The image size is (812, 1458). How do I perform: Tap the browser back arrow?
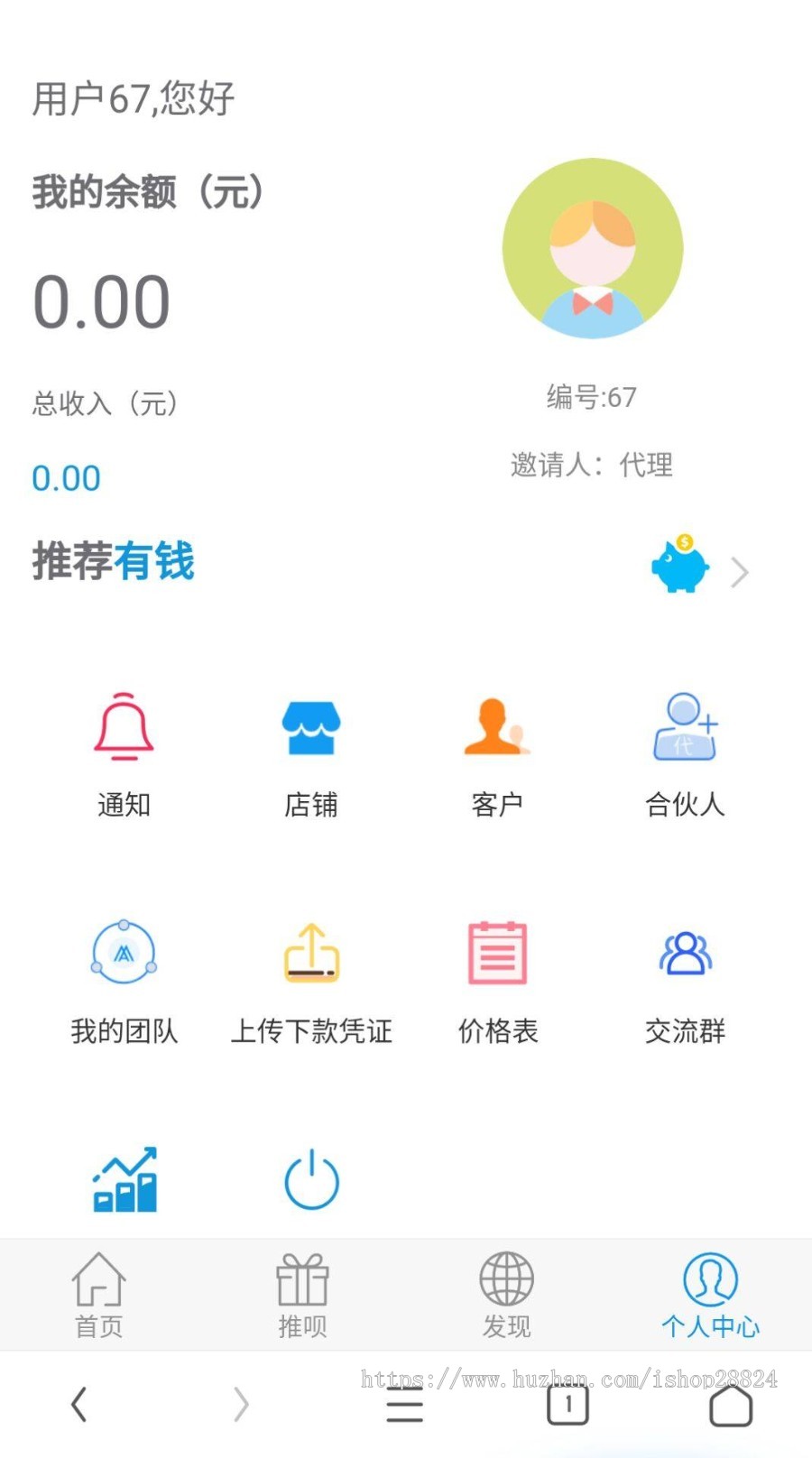pyautogui.click(x=79, y=1405)
